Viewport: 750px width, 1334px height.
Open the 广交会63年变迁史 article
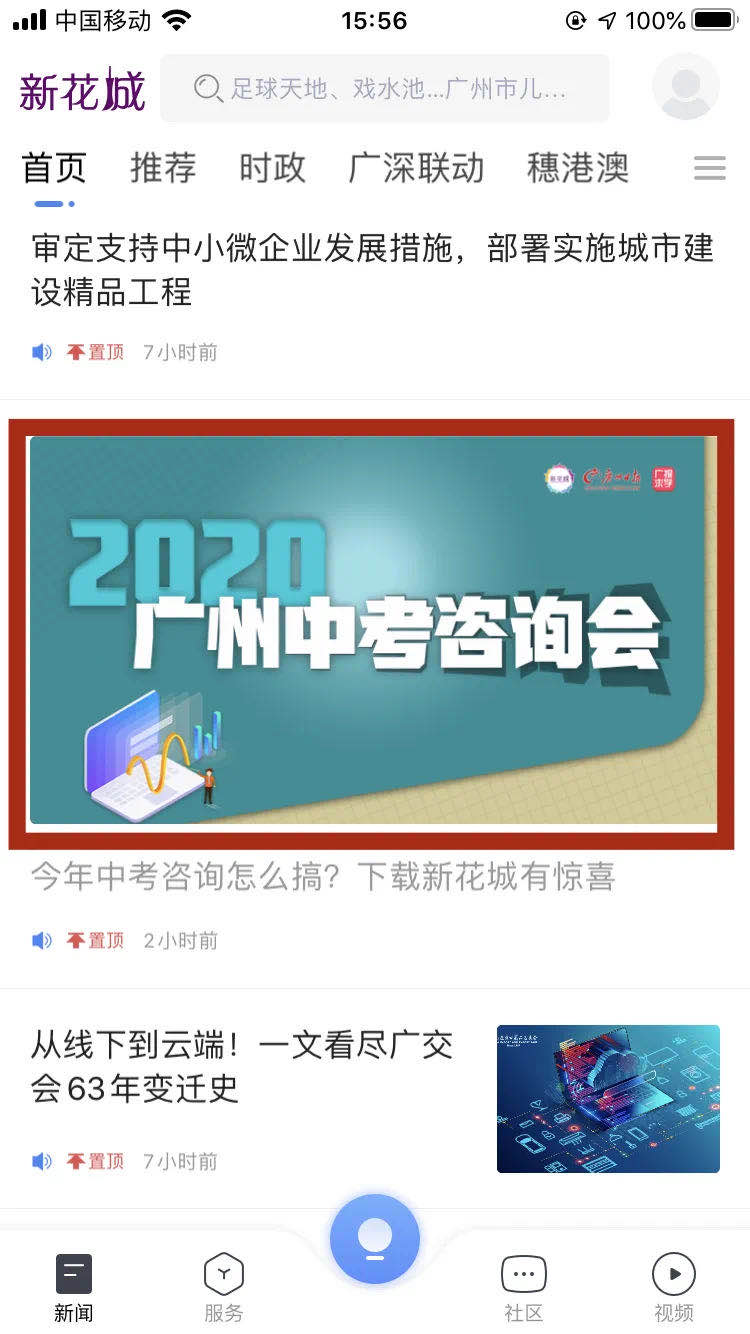click(x=242, y=1066)
